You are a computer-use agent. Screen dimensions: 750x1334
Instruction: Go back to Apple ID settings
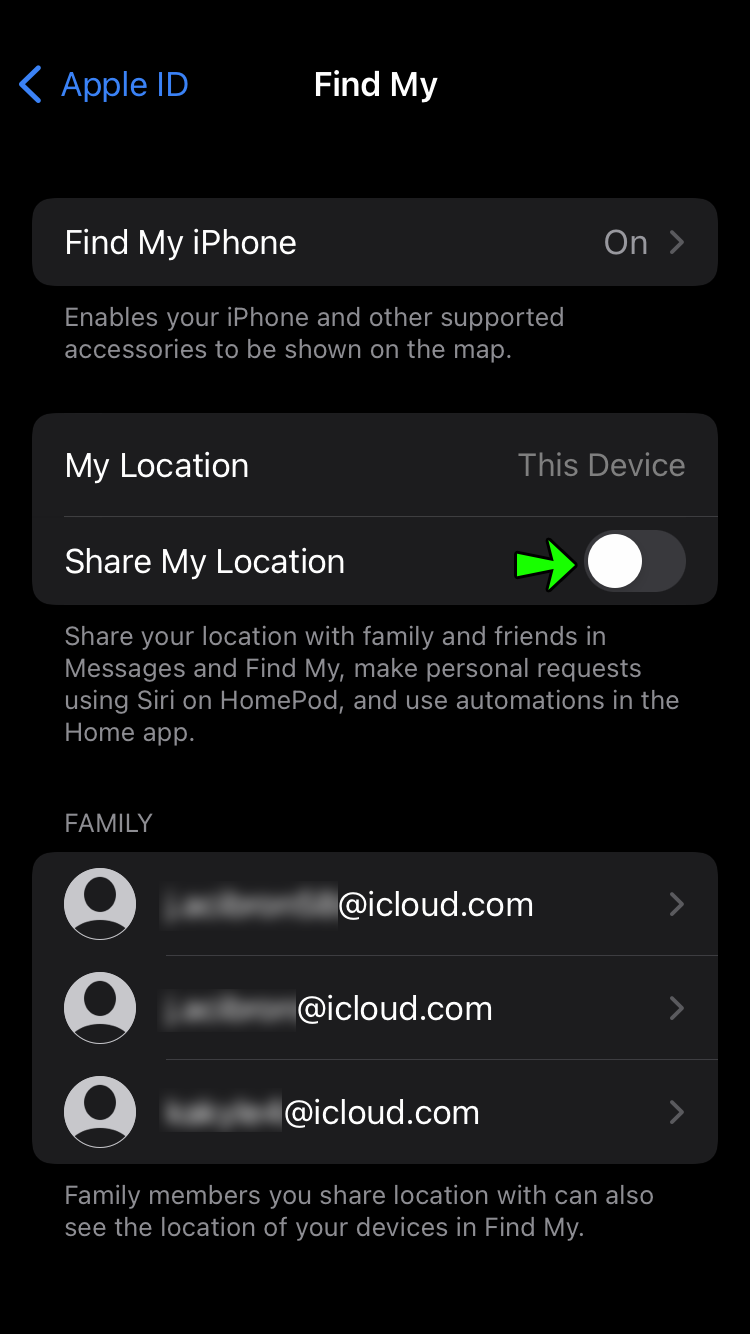point(104,85)
